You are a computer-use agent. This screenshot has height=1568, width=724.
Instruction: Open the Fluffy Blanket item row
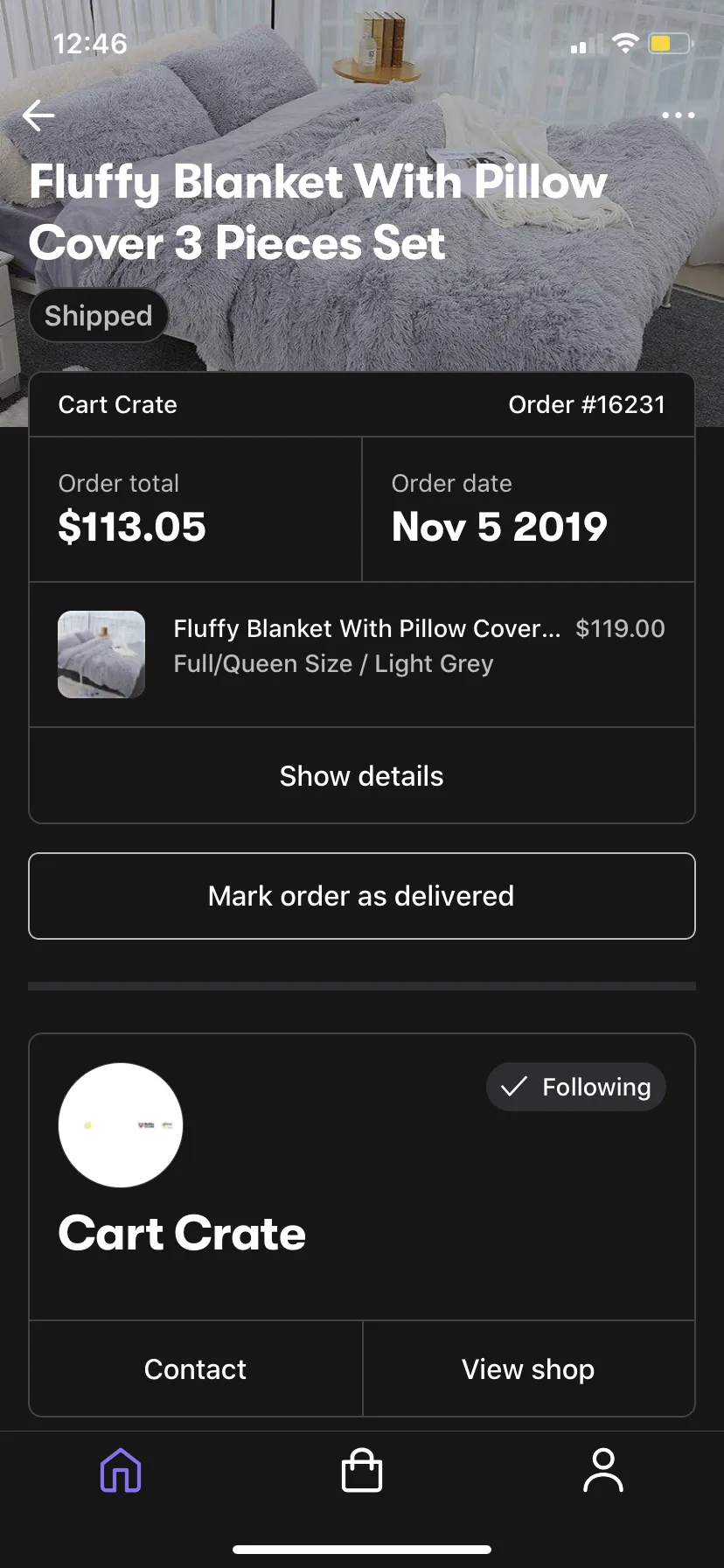[x=362, y=654]
